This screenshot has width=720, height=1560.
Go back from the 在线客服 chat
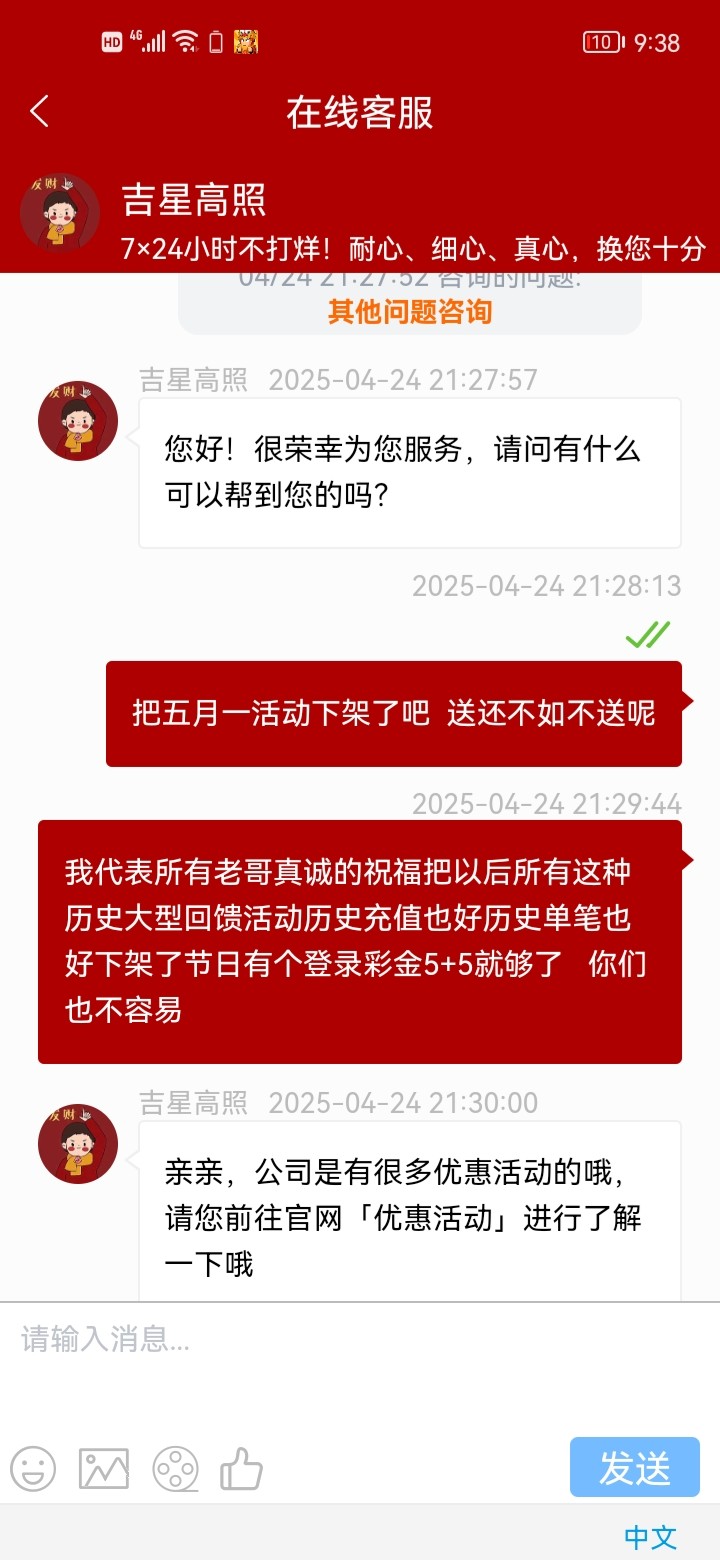tap(40, 112)
